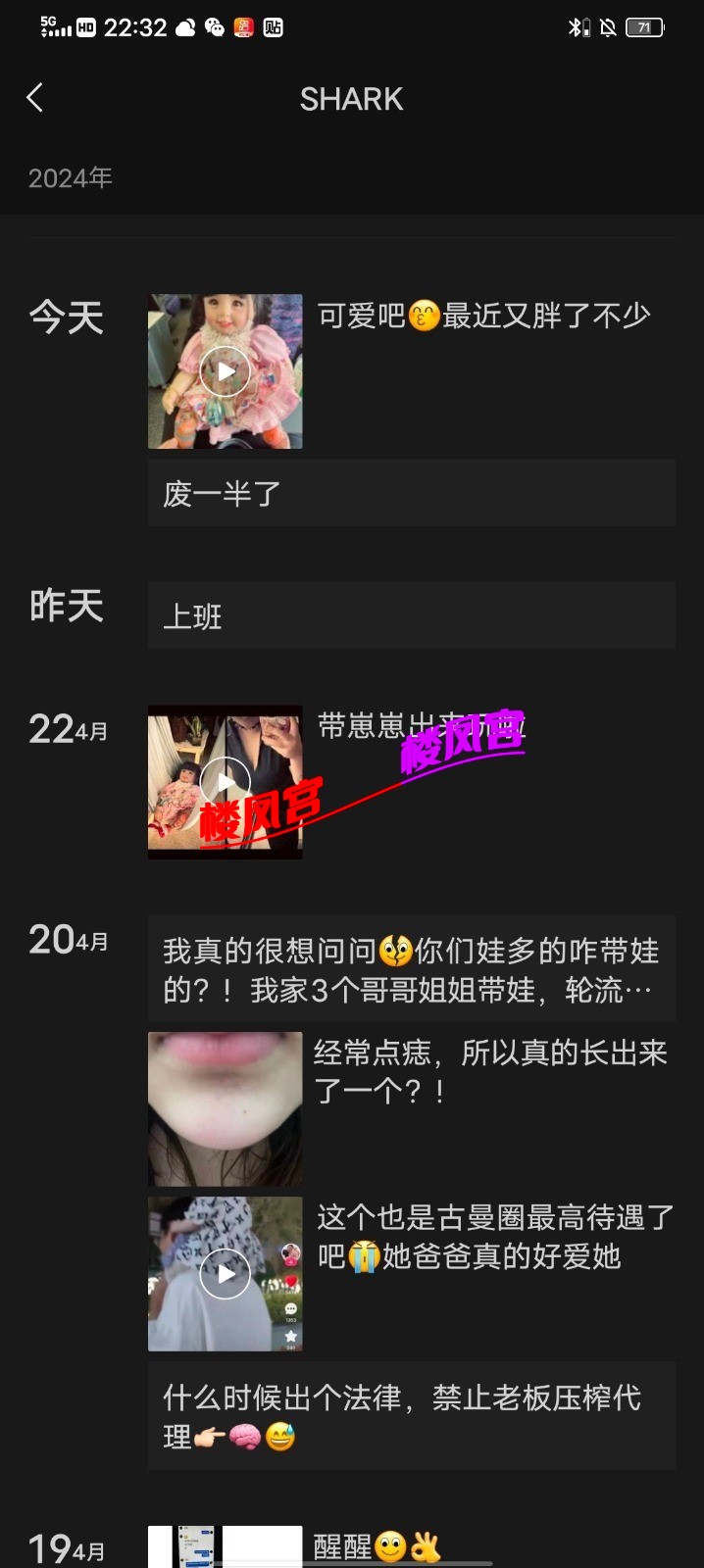704x1568 pixels.
Task: View the photo in post "经常点痣"
Action: [x=226, y=1108]
